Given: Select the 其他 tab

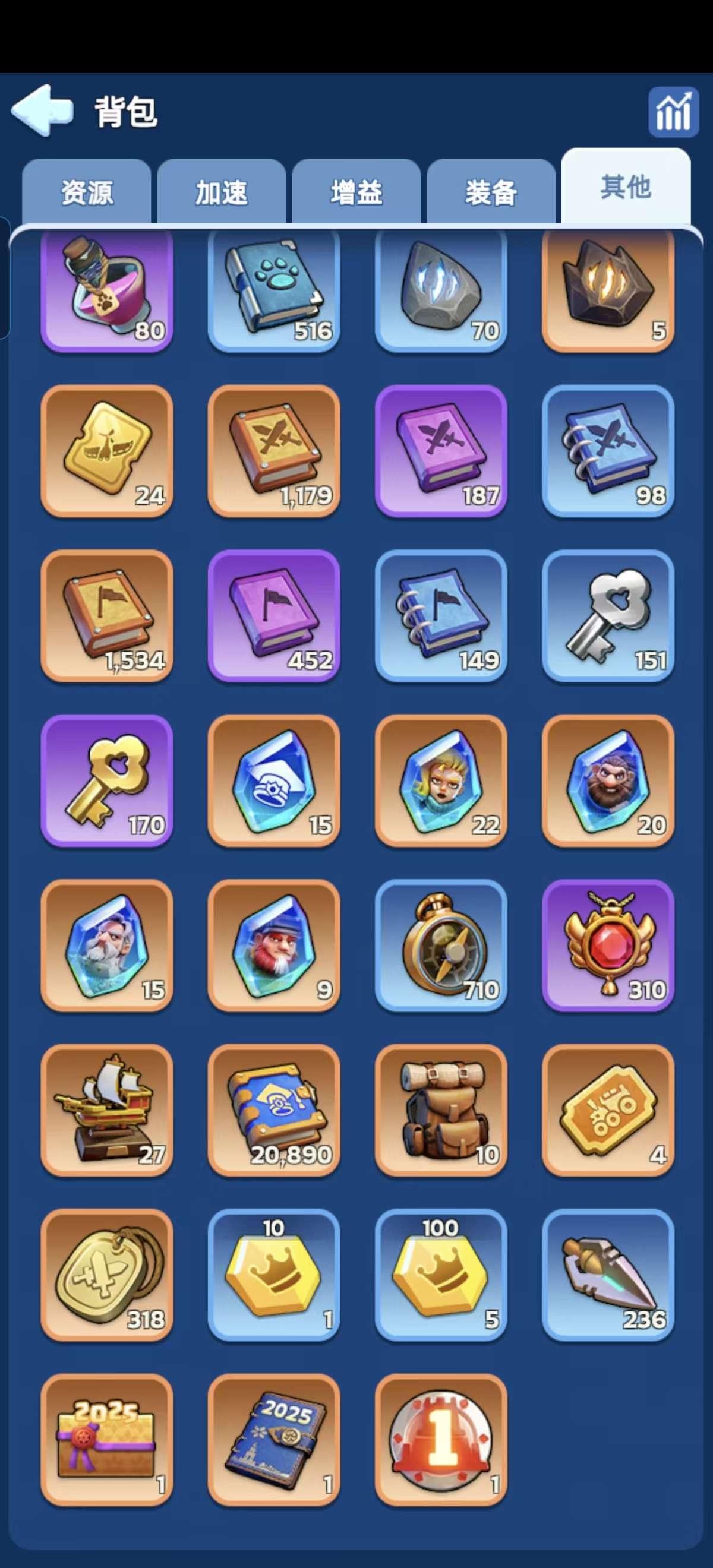Looking at the screenshot, I should [x=625, y=188].
